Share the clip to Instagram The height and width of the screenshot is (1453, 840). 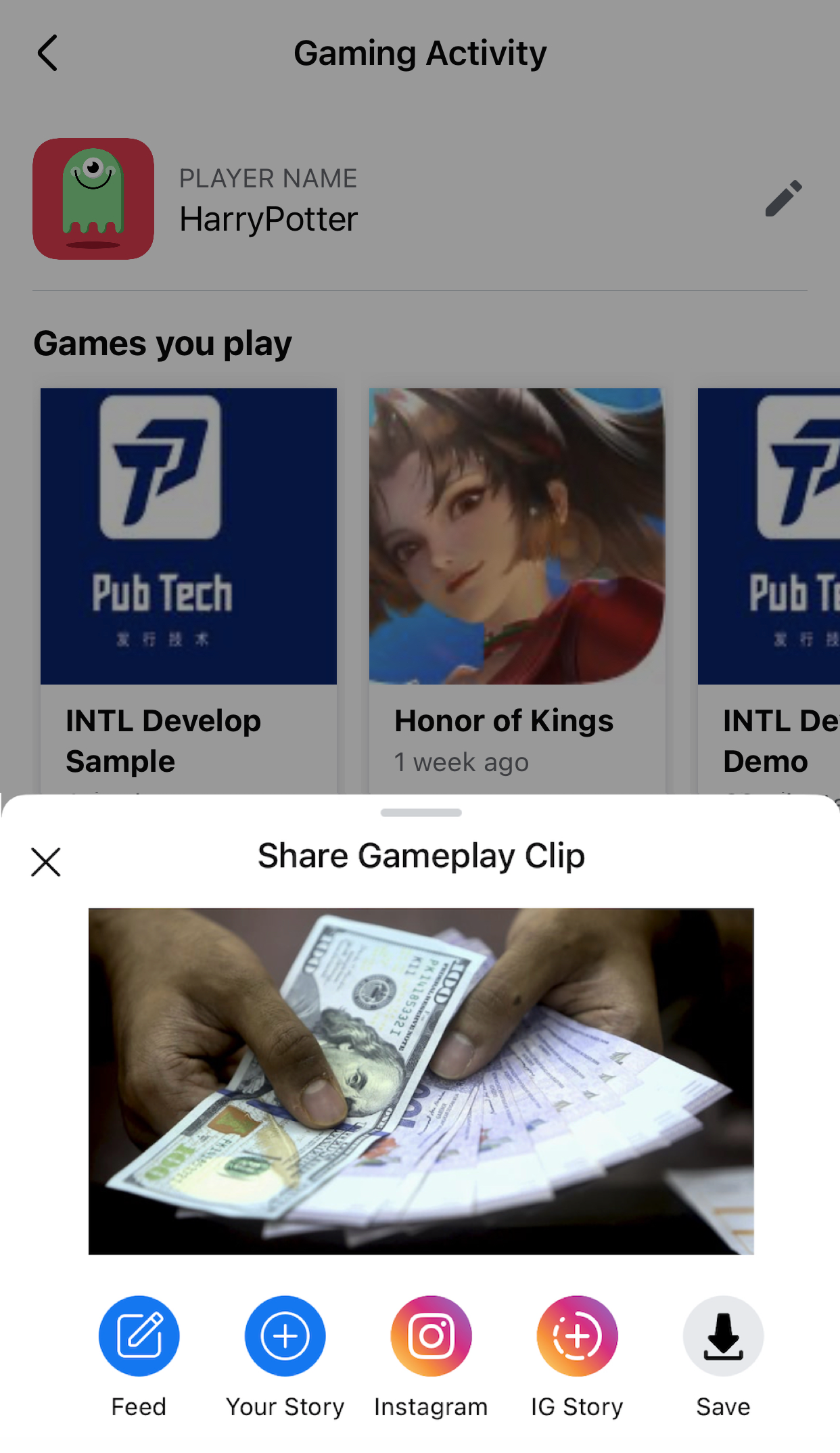[x=431, y=1336]
